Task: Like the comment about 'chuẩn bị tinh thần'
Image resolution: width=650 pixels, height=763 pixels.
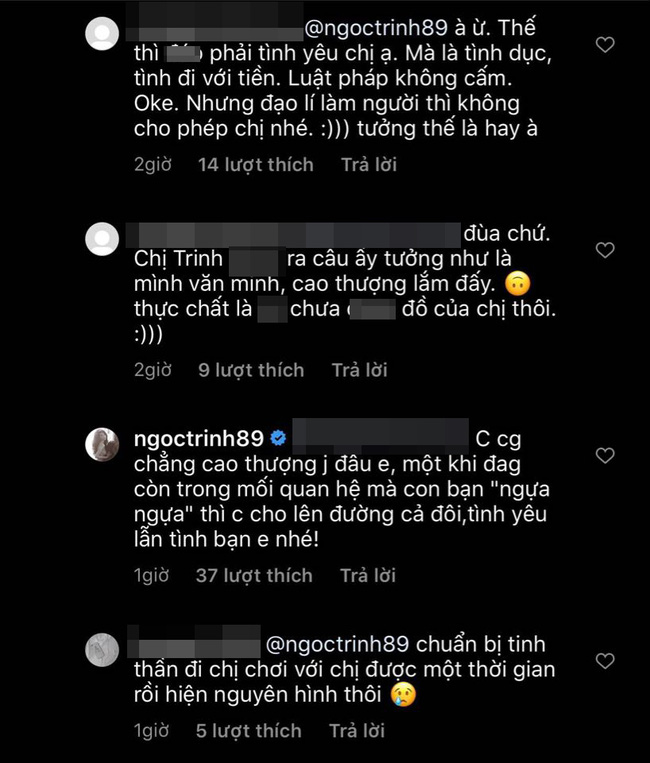Action: tap(604, 660)
